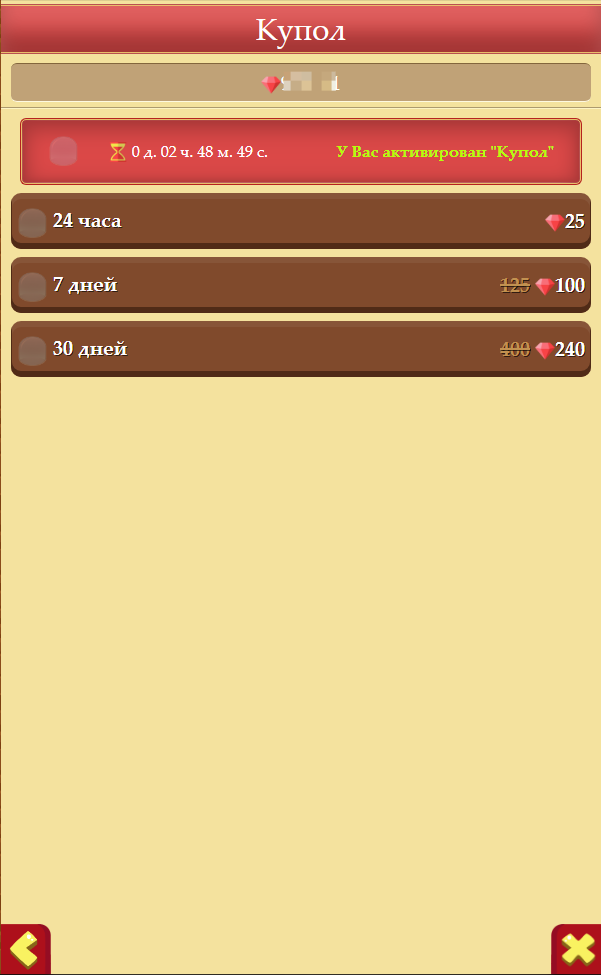Buy the 24 часа dome for 25 gems
The height and width of the screenshot is (975, 601).
point(300,221)
